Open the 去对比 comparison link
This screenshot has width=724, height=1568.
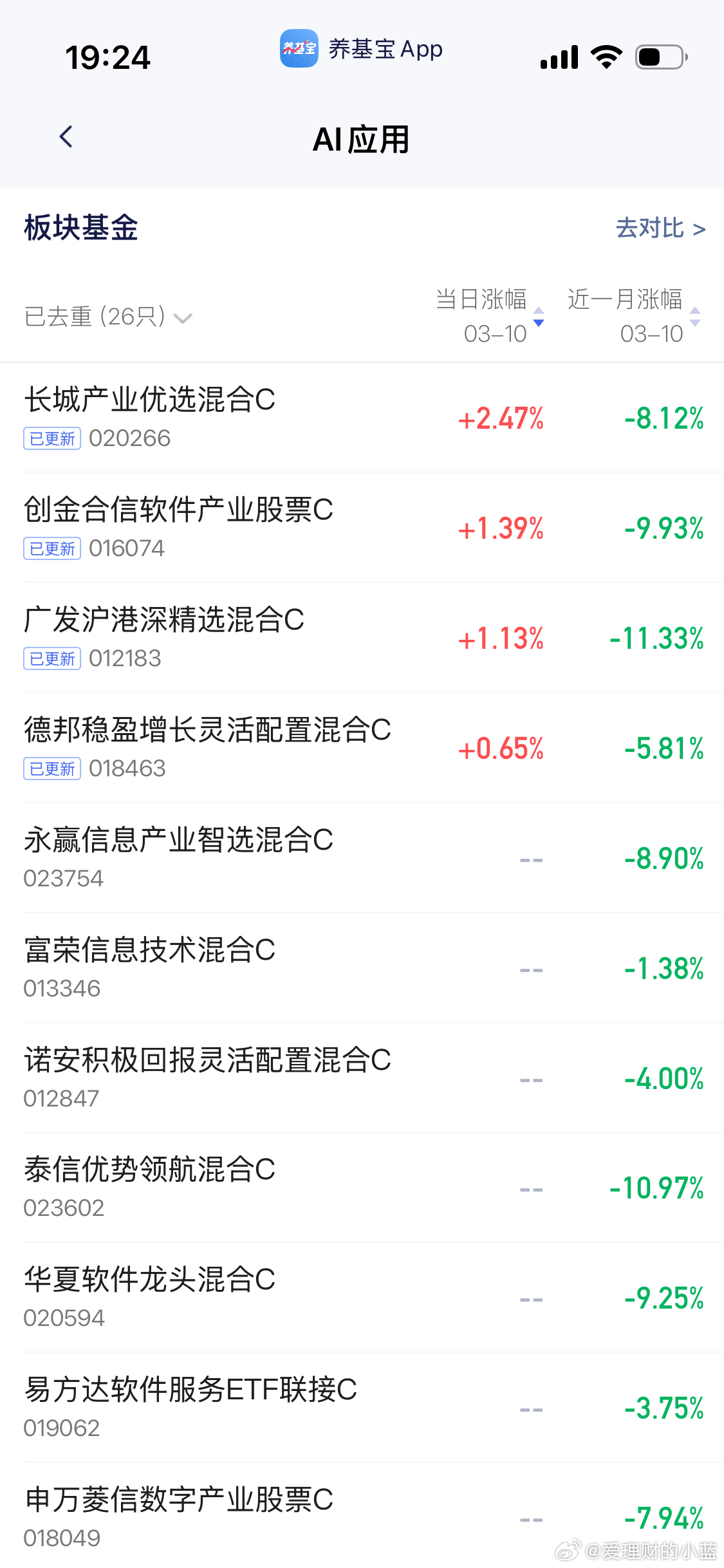click(x=660, y=228)
